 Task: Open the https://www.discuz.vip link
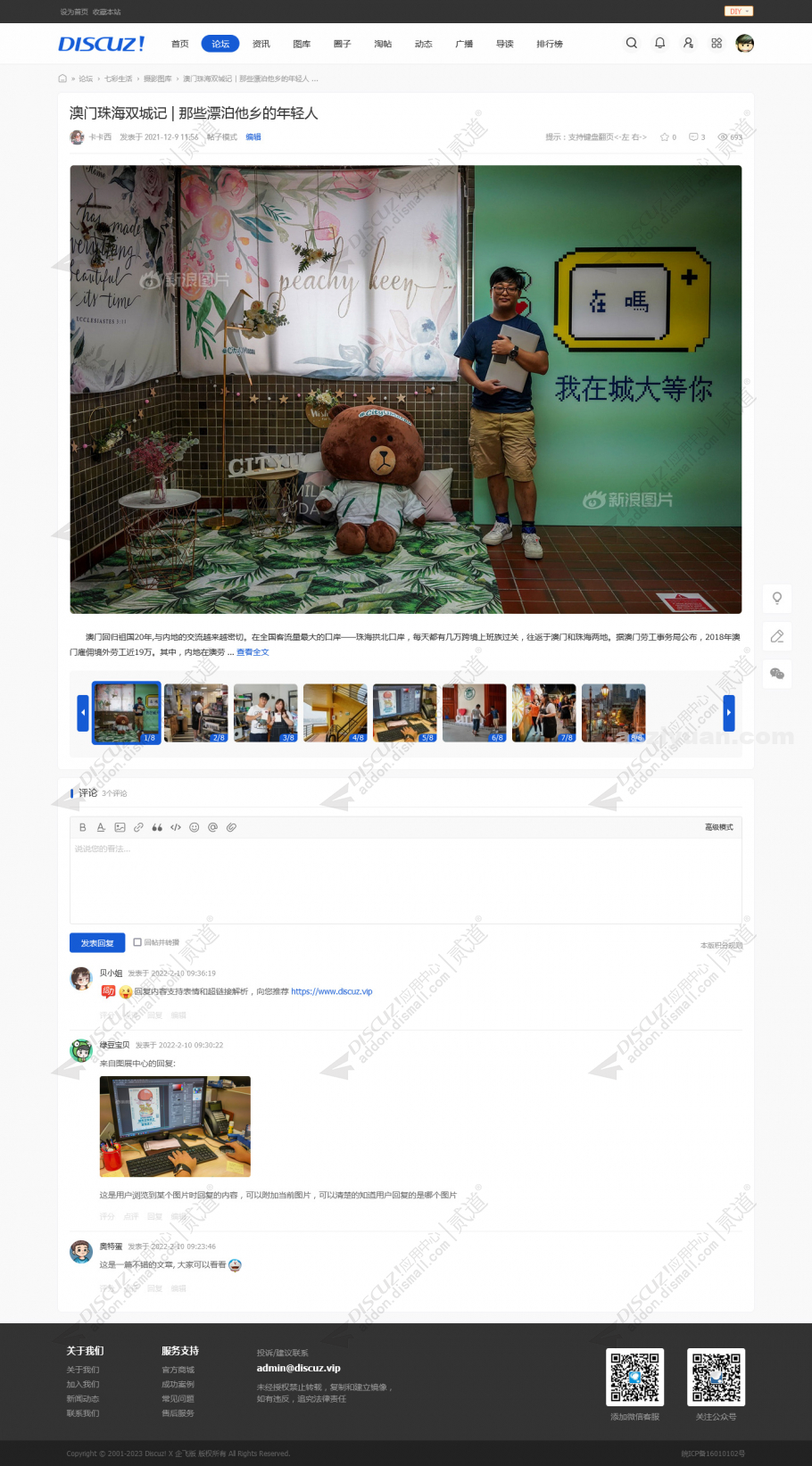tap(332, 991)
